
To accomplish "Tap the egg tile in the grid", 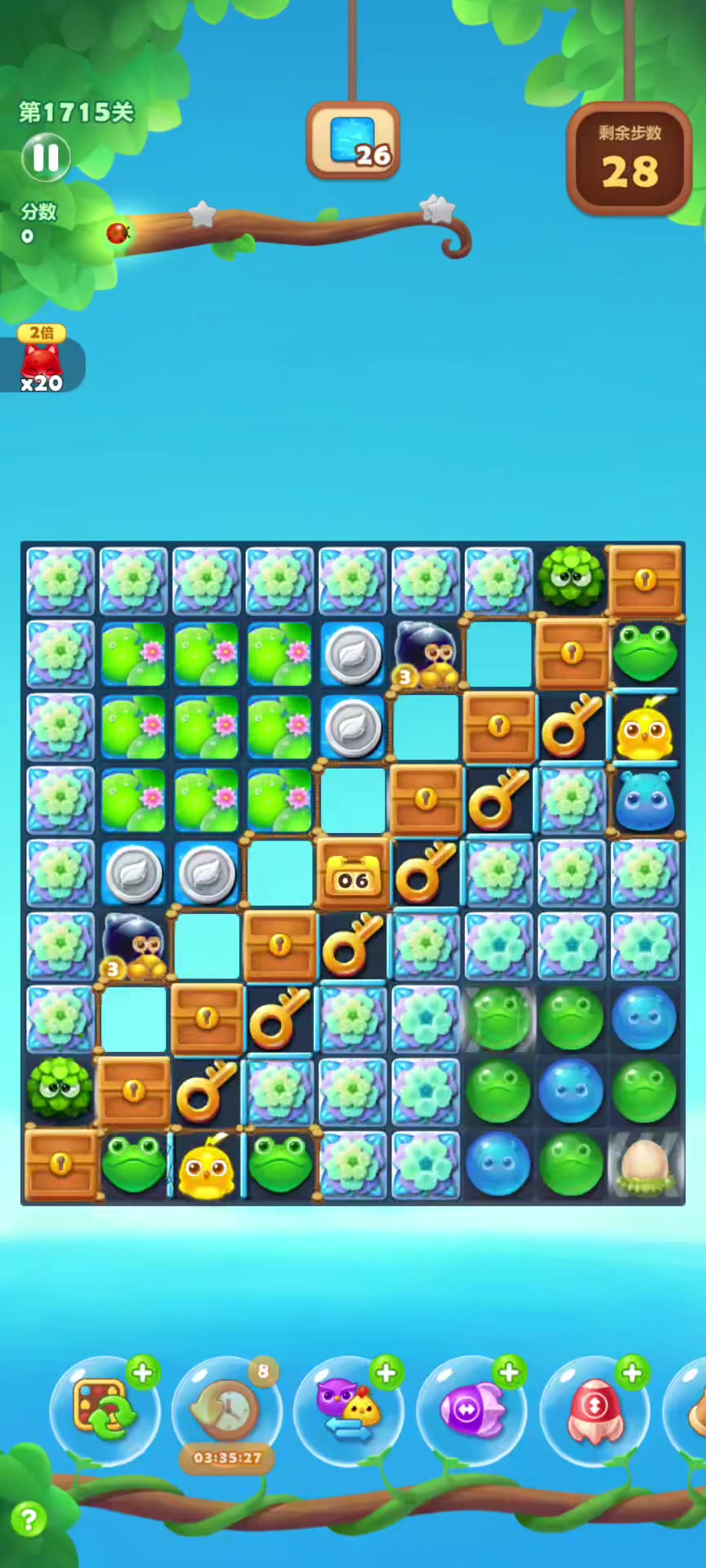I will (x=644, y=1164).
